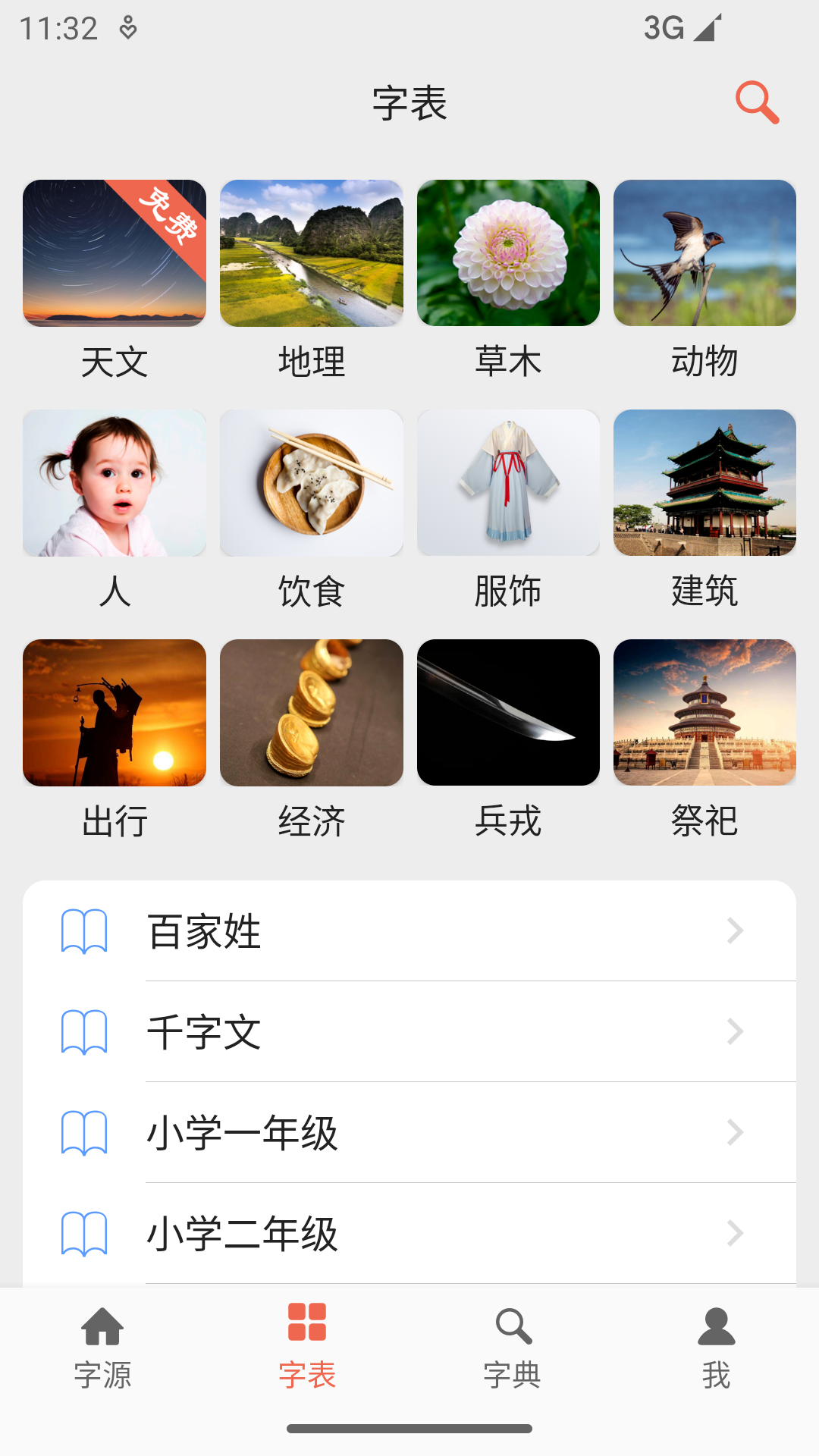Screen dimensions: 819x1456
Task: Switch to the 我 profile tab
Action: click(x=716, y=1348)
